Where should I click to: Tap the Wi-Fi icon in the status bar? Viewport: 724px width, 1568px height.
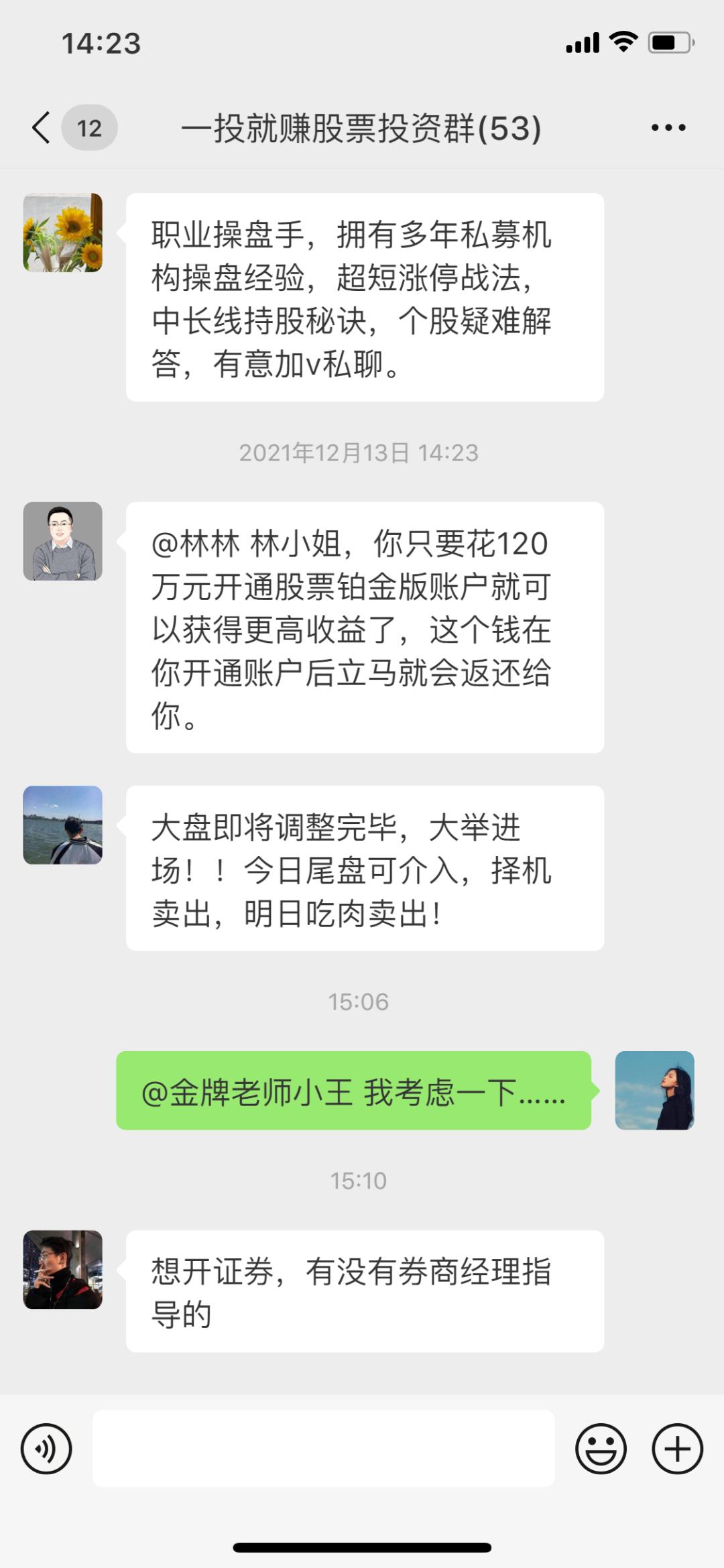point(620,42)
